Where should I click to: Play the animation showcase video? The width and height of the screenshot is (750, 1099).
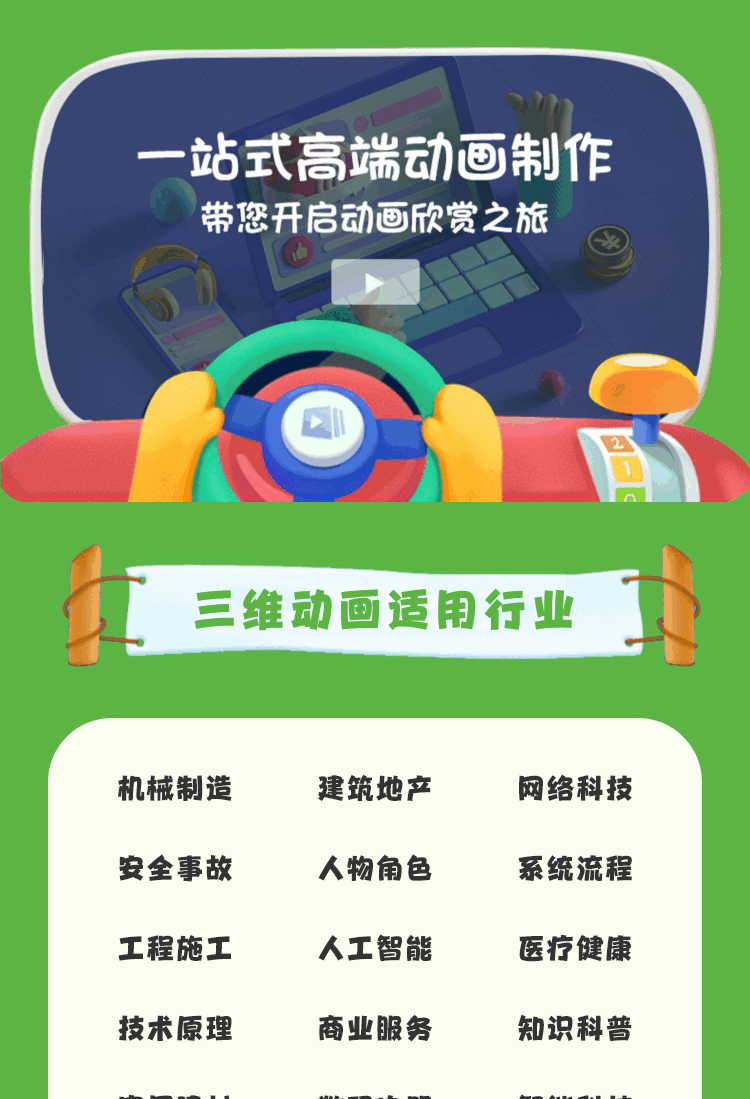point(375,283)
